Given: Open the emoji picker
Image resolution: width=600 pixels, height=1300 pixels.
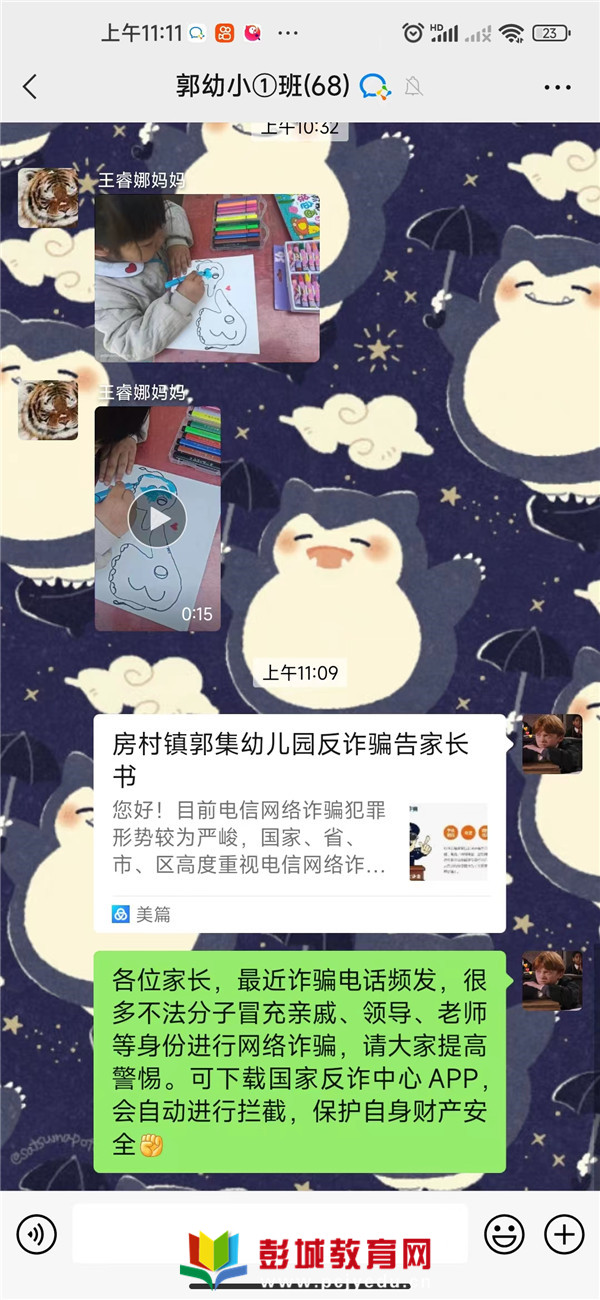Looking at the screenshot, I should pyautogui.click(x=504, y=1235).
